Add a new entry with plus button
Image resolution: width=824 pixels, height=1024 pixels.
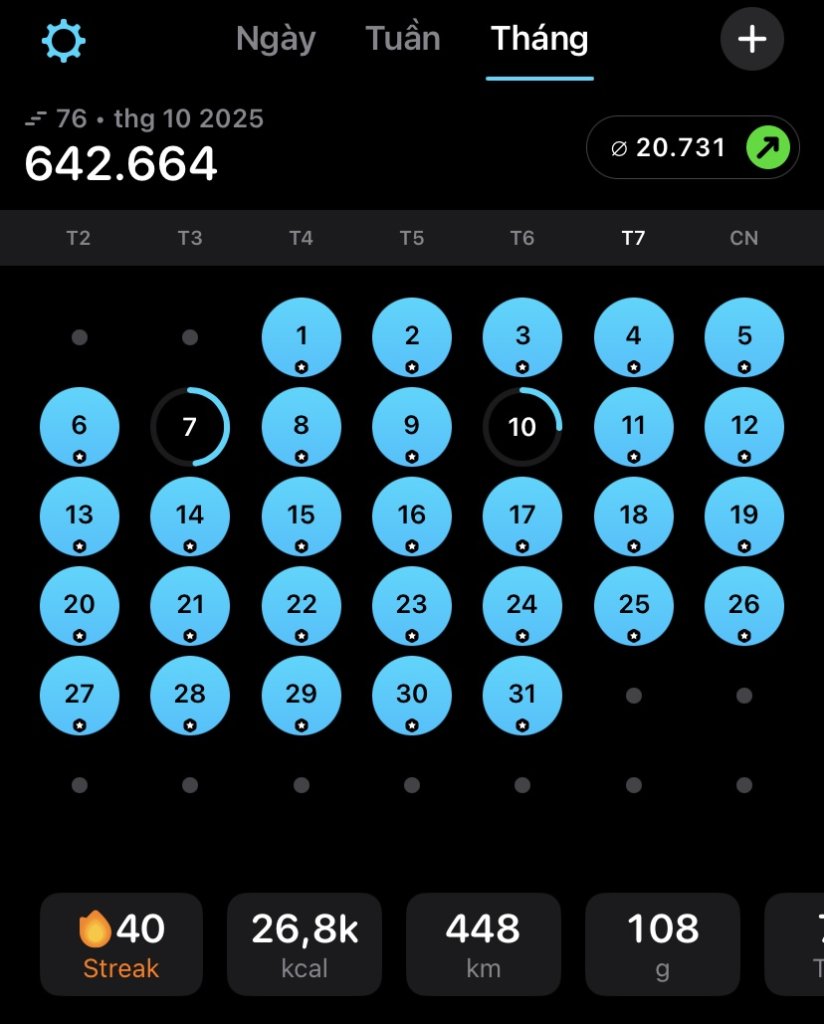(x=752, y=39)
